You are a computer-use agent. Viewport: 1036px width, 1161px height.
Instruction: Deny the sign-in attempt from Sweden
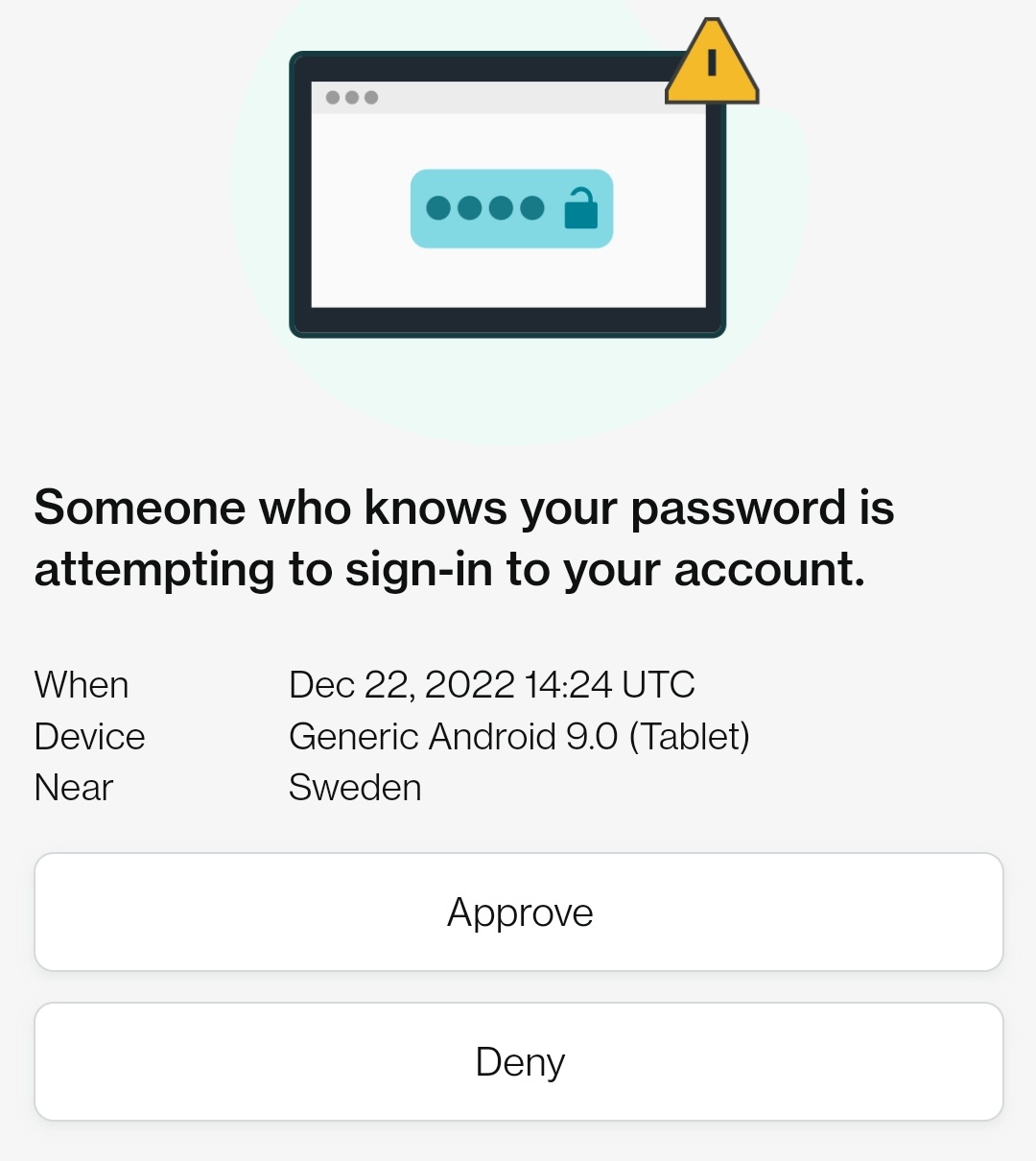[519, 1061]
